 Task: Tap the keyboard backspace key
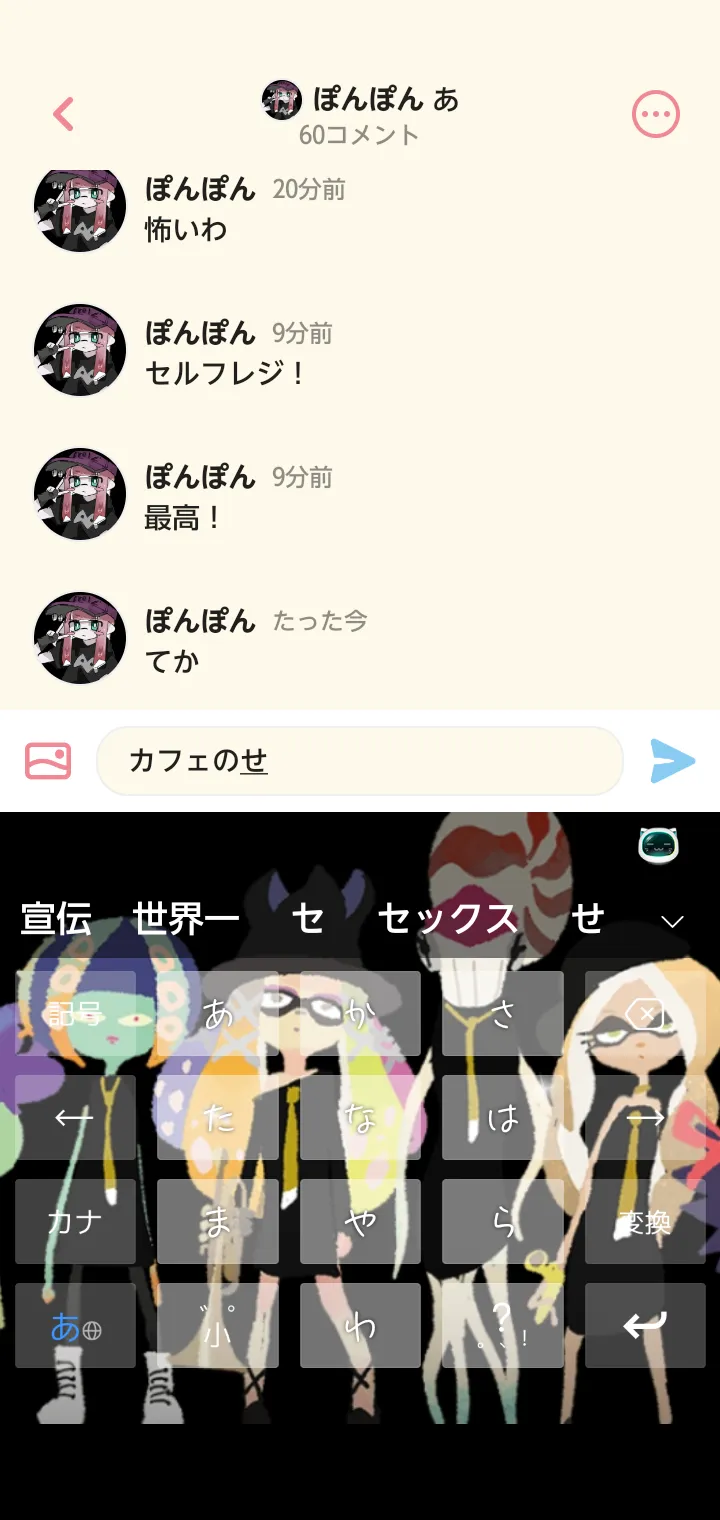[x=645, y=1013]
